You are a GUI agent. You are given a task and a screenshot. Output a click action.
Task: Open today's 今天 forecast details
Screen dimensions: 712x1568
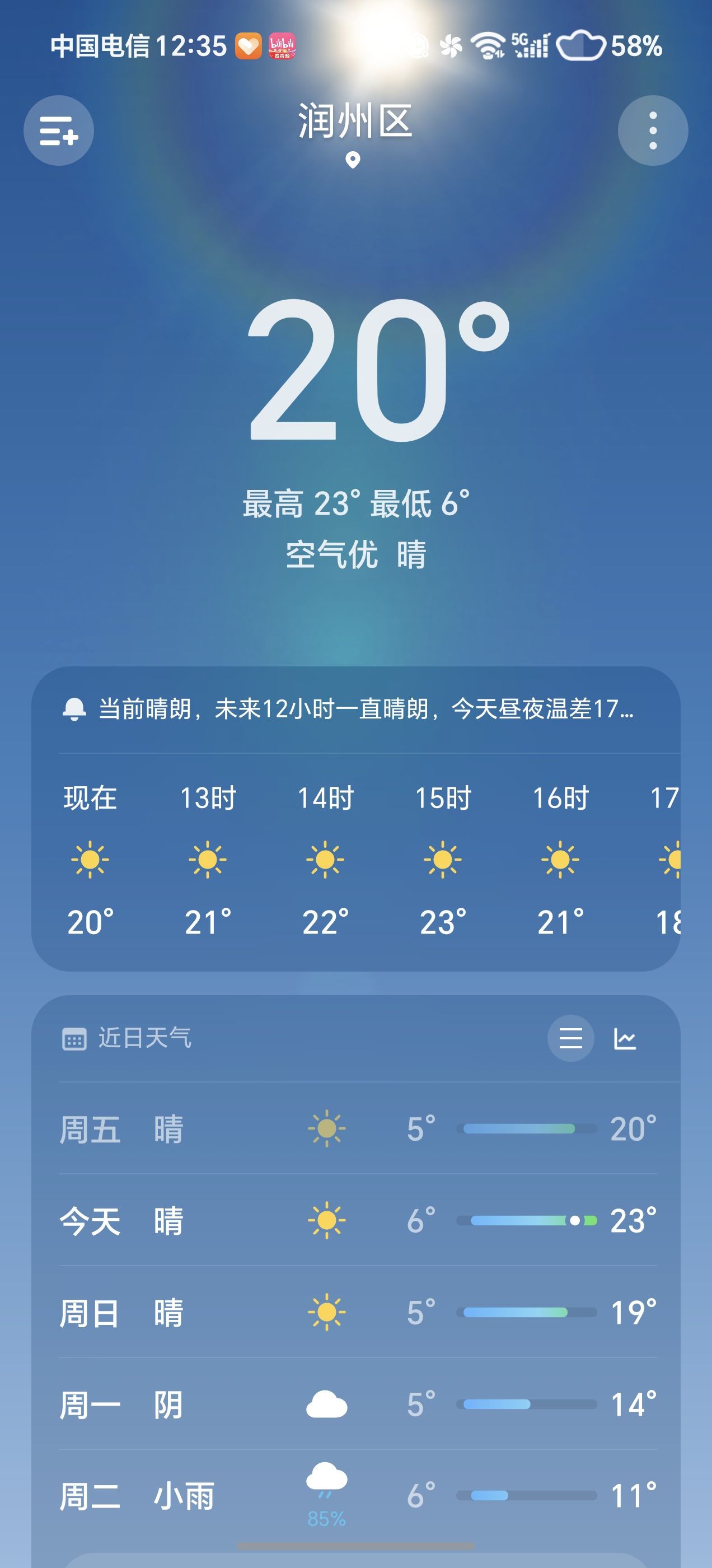pos(356,1220)
